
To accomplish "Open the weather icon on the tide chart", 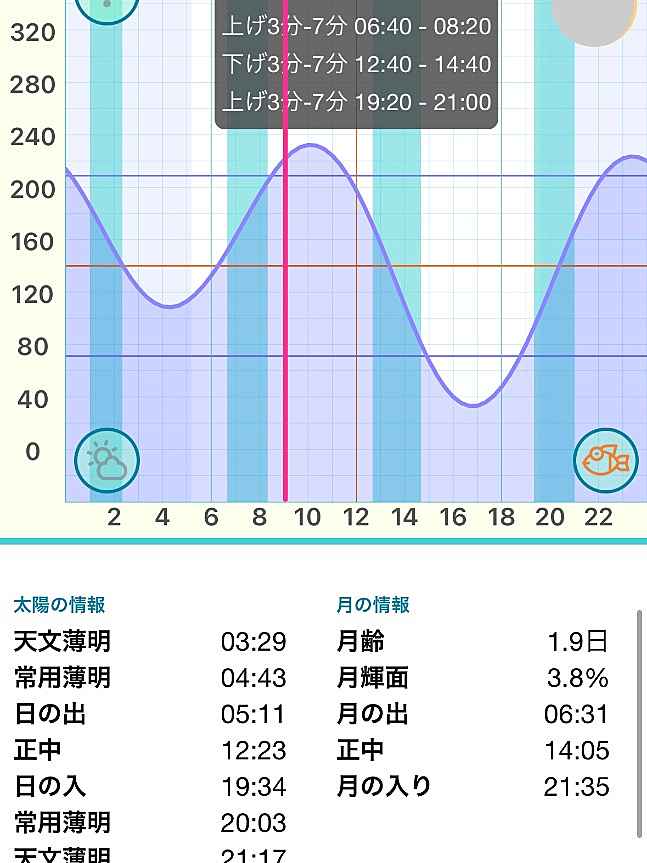I will coord(107,461).
